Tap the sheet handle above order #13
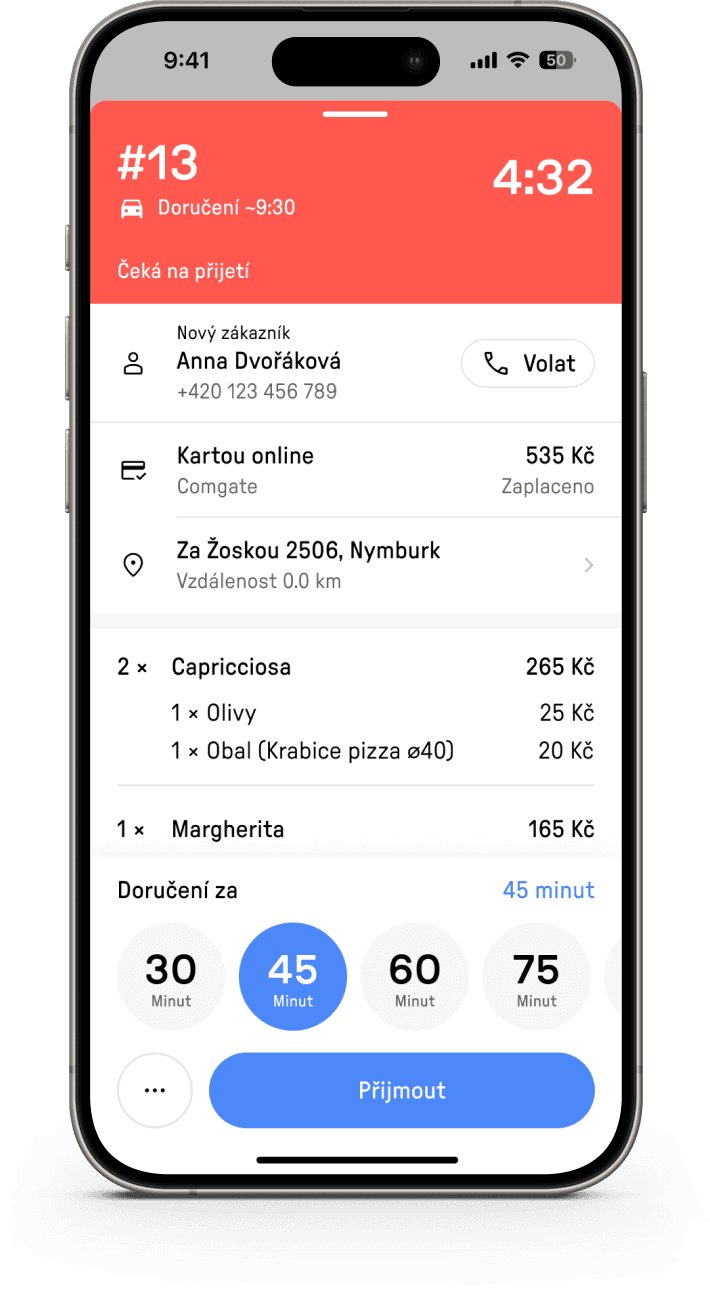Viewport: 710px width, 1298px height. coord(355,114)
